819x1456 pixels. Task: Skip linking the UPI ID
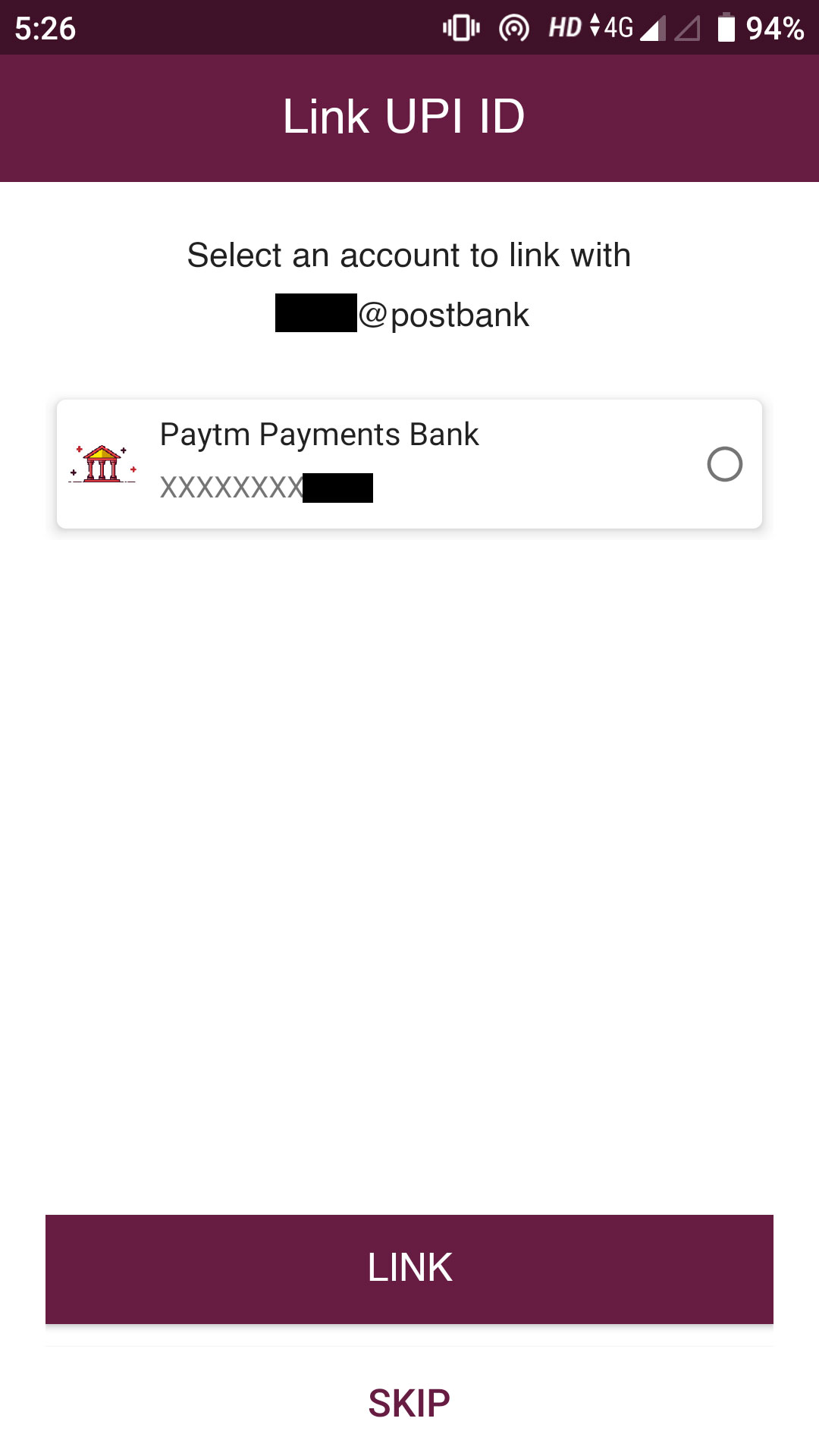click(409, 1403)
